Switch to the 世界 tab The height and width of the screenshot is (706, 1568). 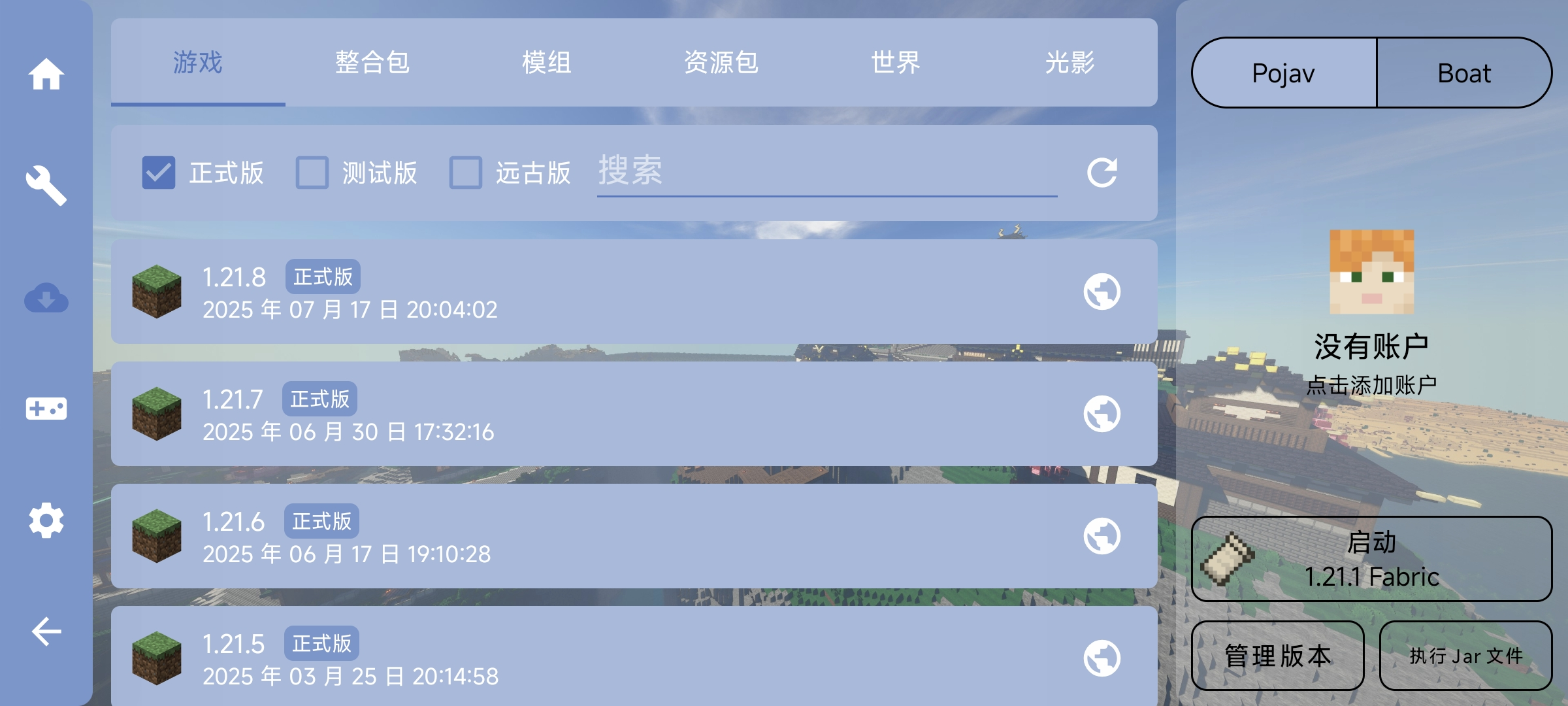896,63
